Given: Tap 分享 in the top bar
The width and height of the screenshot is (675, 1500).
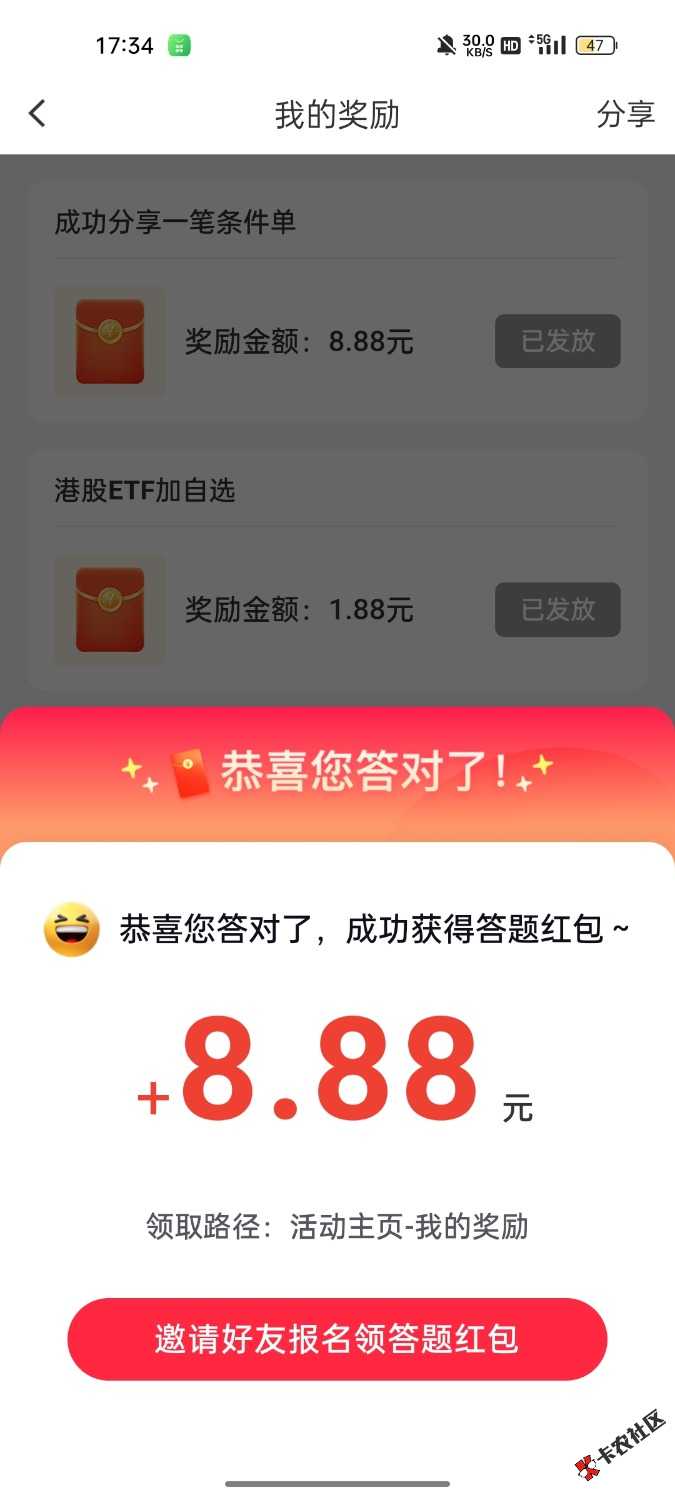Looking at the screenshot, I should 625,115.
